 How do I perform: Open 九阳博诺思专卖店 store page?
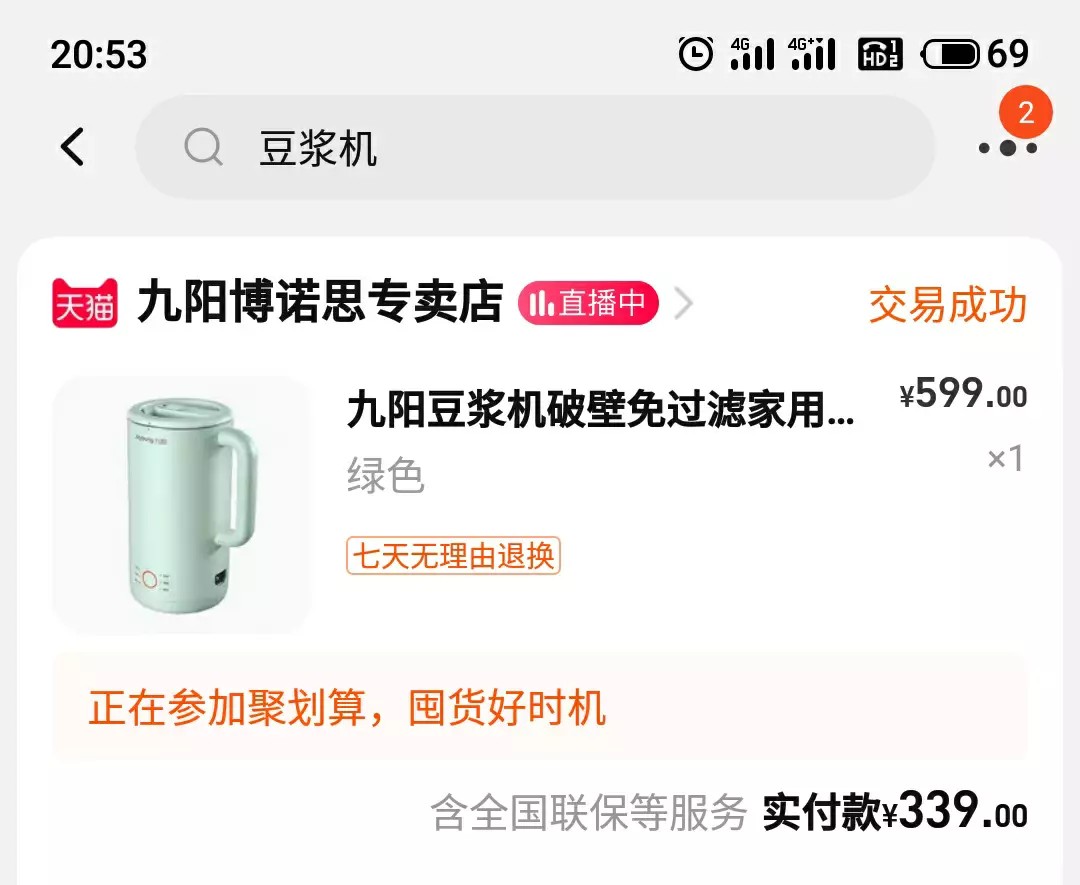[318, 303]
